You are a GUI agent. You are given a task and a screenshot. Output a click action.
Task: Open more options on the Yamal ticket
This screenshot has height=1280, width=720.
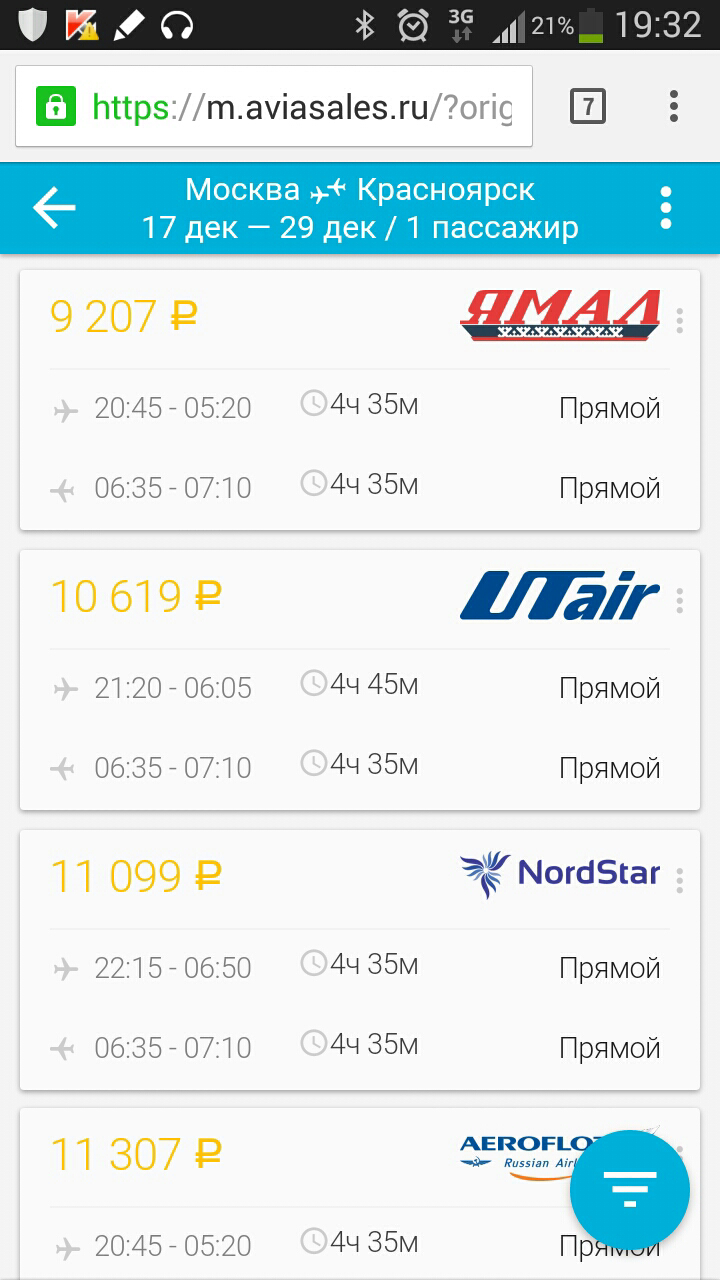click(680, 320)
